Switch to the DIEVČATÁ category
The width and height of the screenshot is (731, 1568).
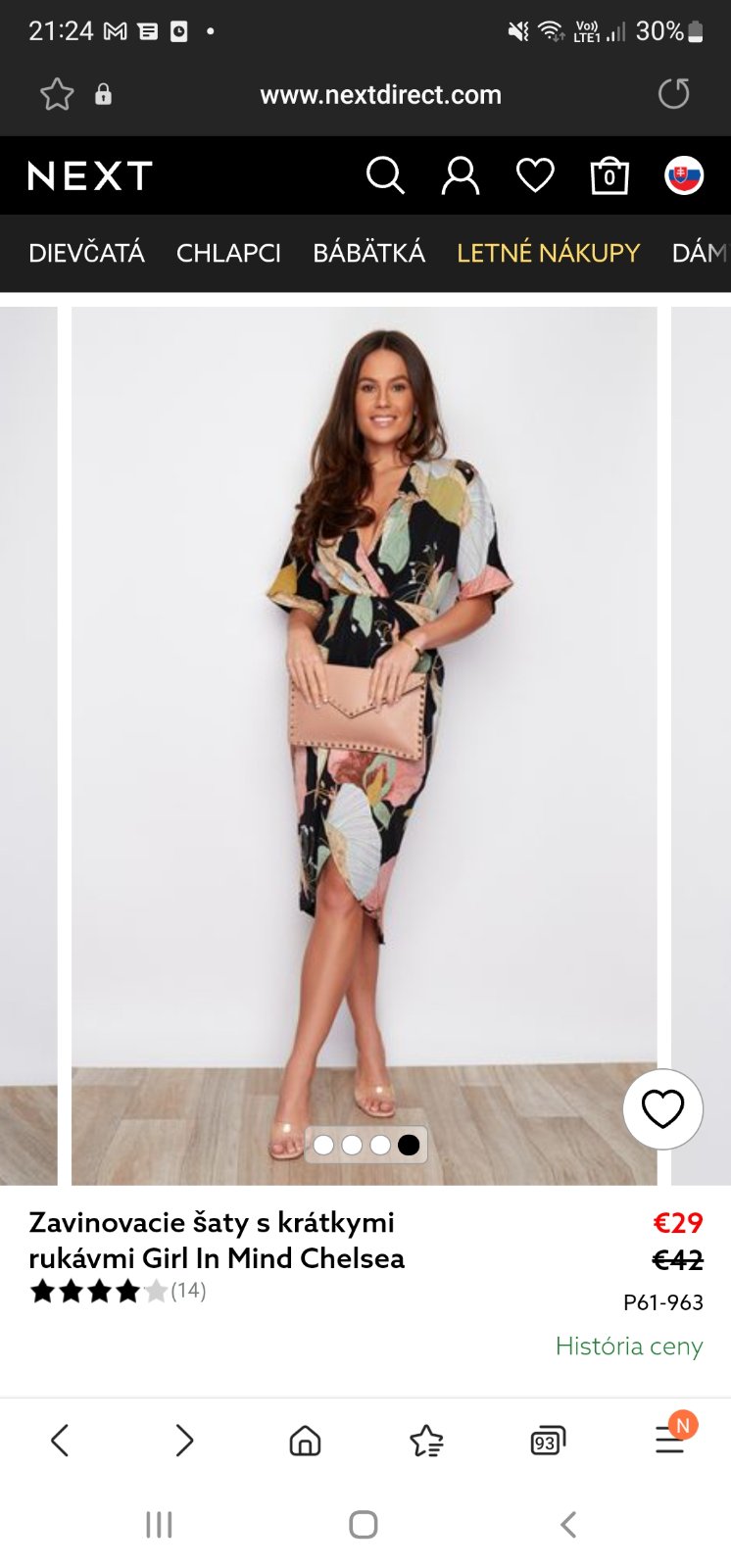click(x=86, y=253)
